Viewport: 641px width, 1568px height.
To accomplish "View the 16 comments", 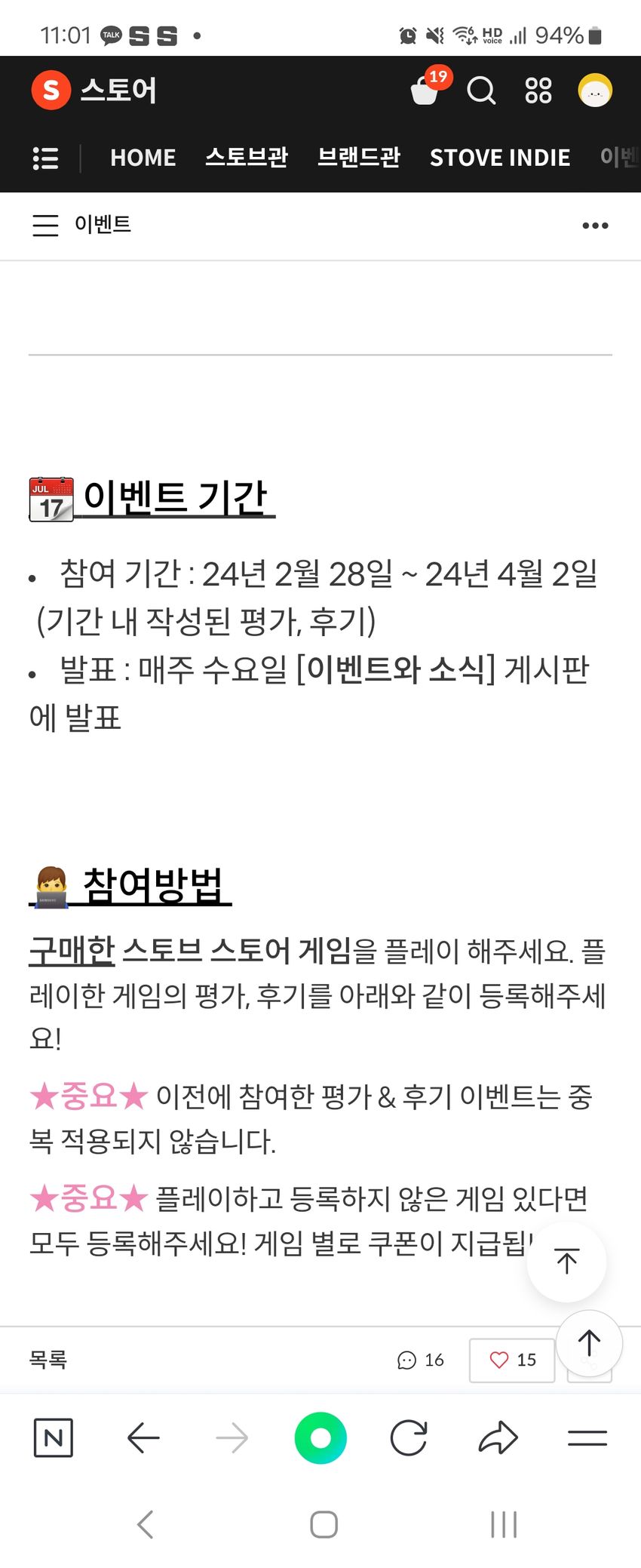I will pos(420,1360).
